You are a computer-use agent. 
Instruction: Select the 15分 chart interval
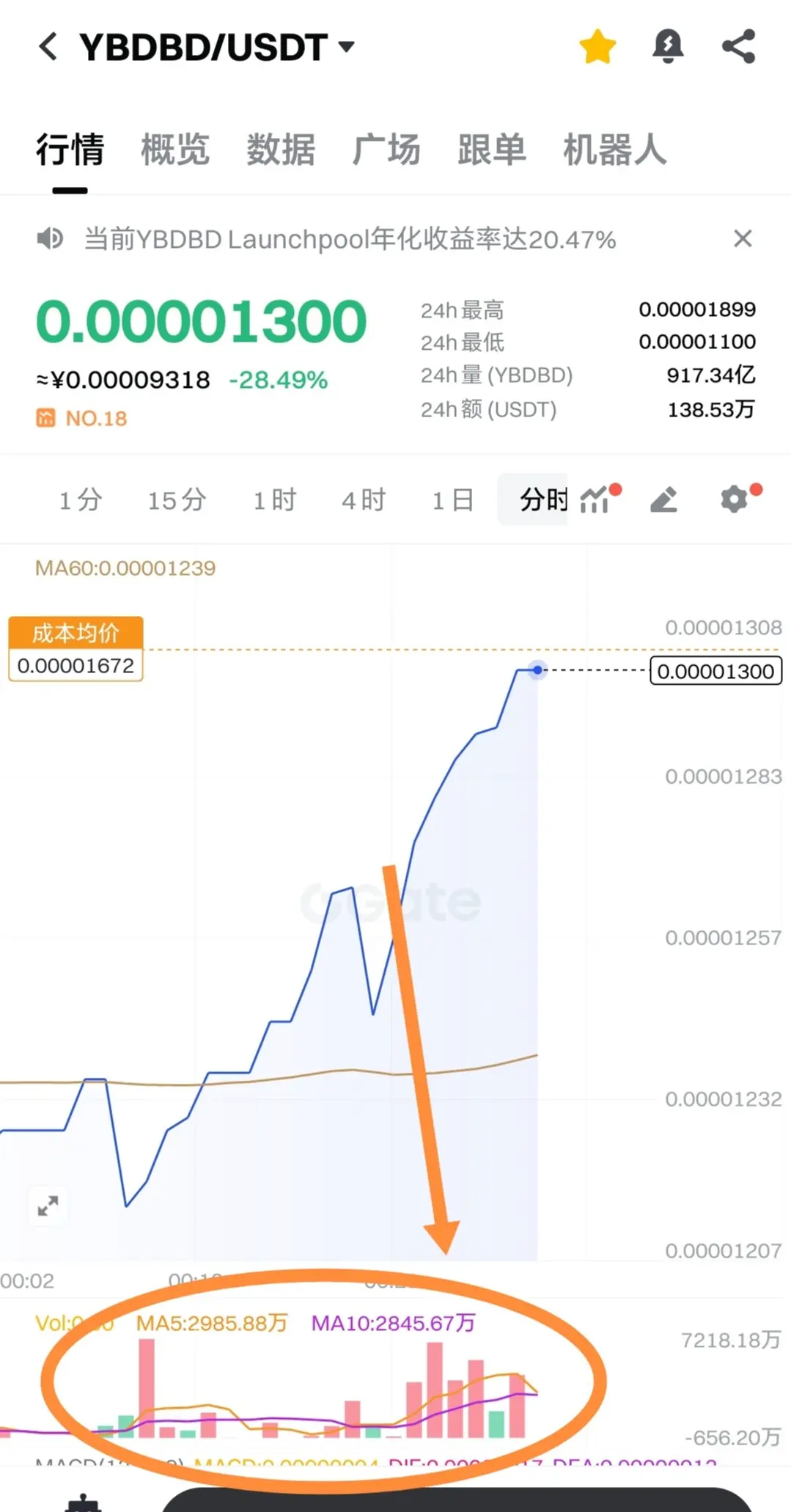tap(177, 500)
